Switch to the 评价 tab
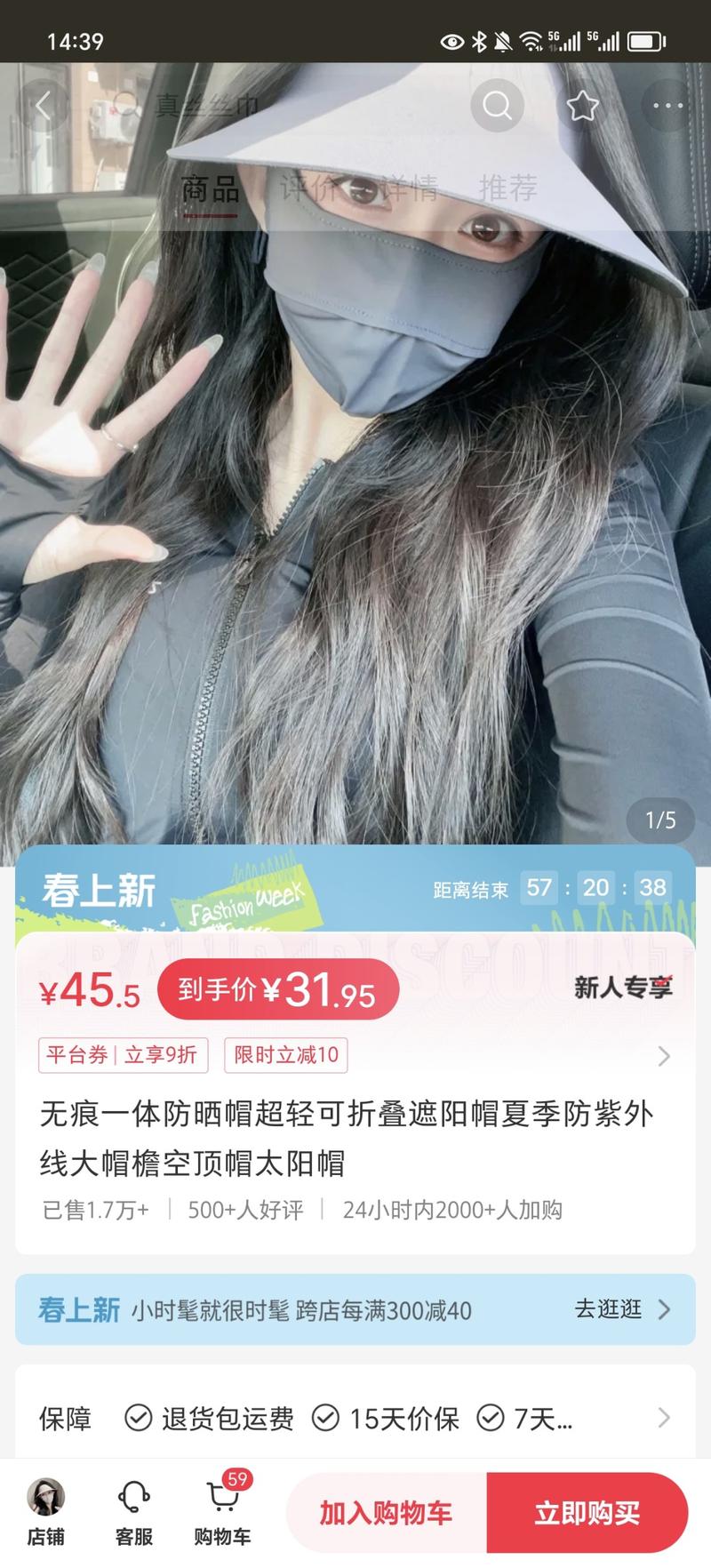711x1568 pixels. (308, 188)
